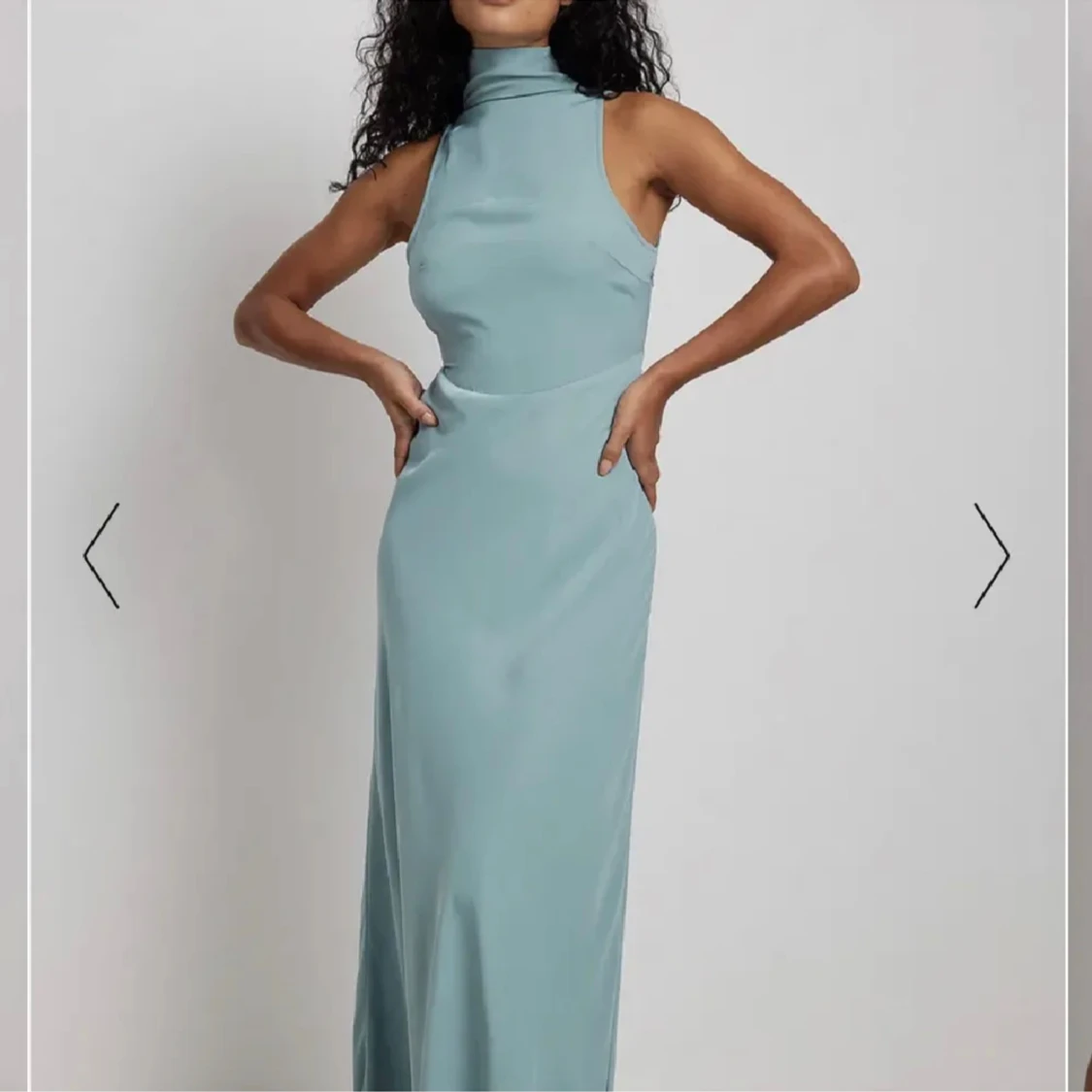Show the previous product image
The image size is (1092, 1092).
point(101,555)
